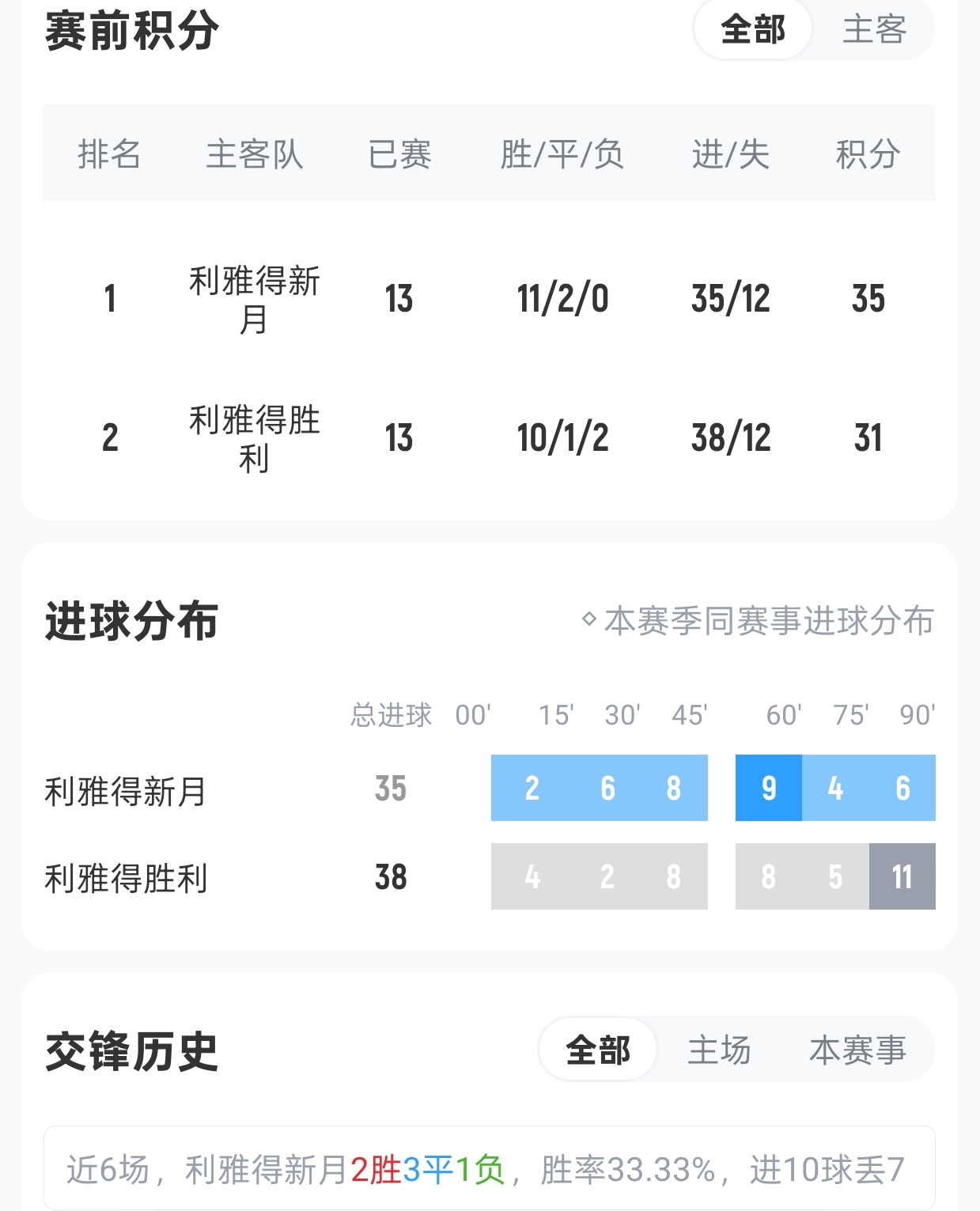Click 利雅得新月's 60' goal bar showing 9
This screenshot has height=1211, width=980.
[x=766, y=788]
